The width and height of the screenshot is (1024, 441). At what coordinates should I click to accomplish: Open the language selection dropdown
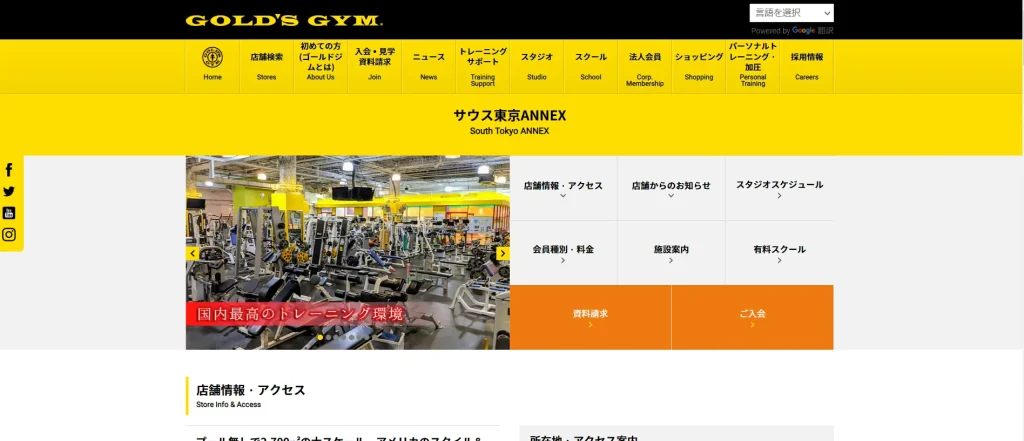coord(791,13)
